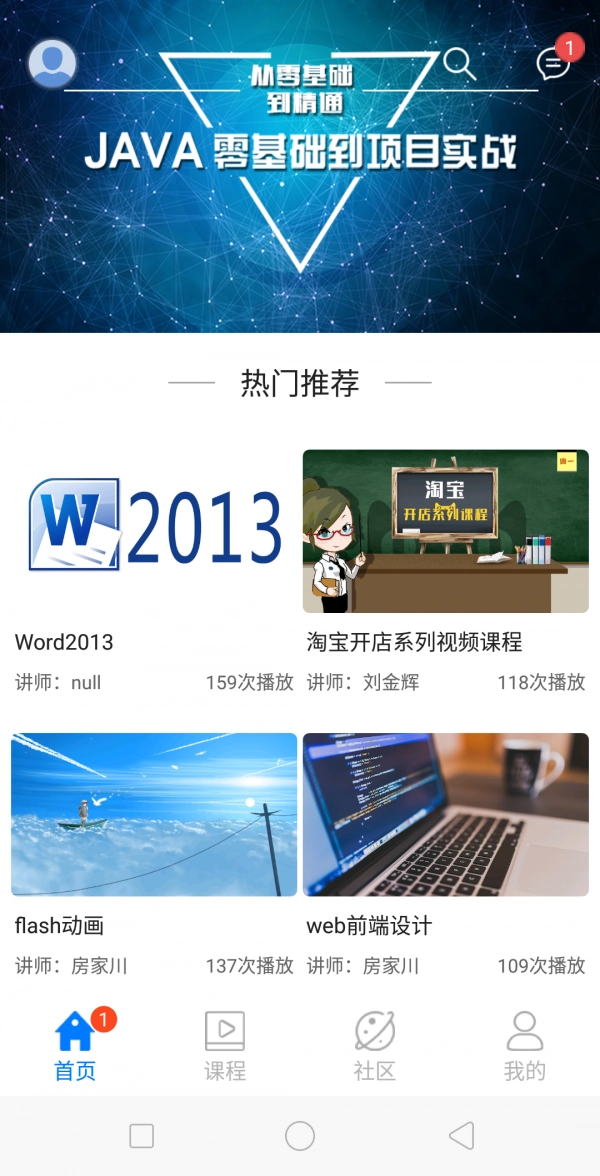Switch to the 社区 tab
This screenshot has height=1176, width=600.
(x=375, y=1046)
